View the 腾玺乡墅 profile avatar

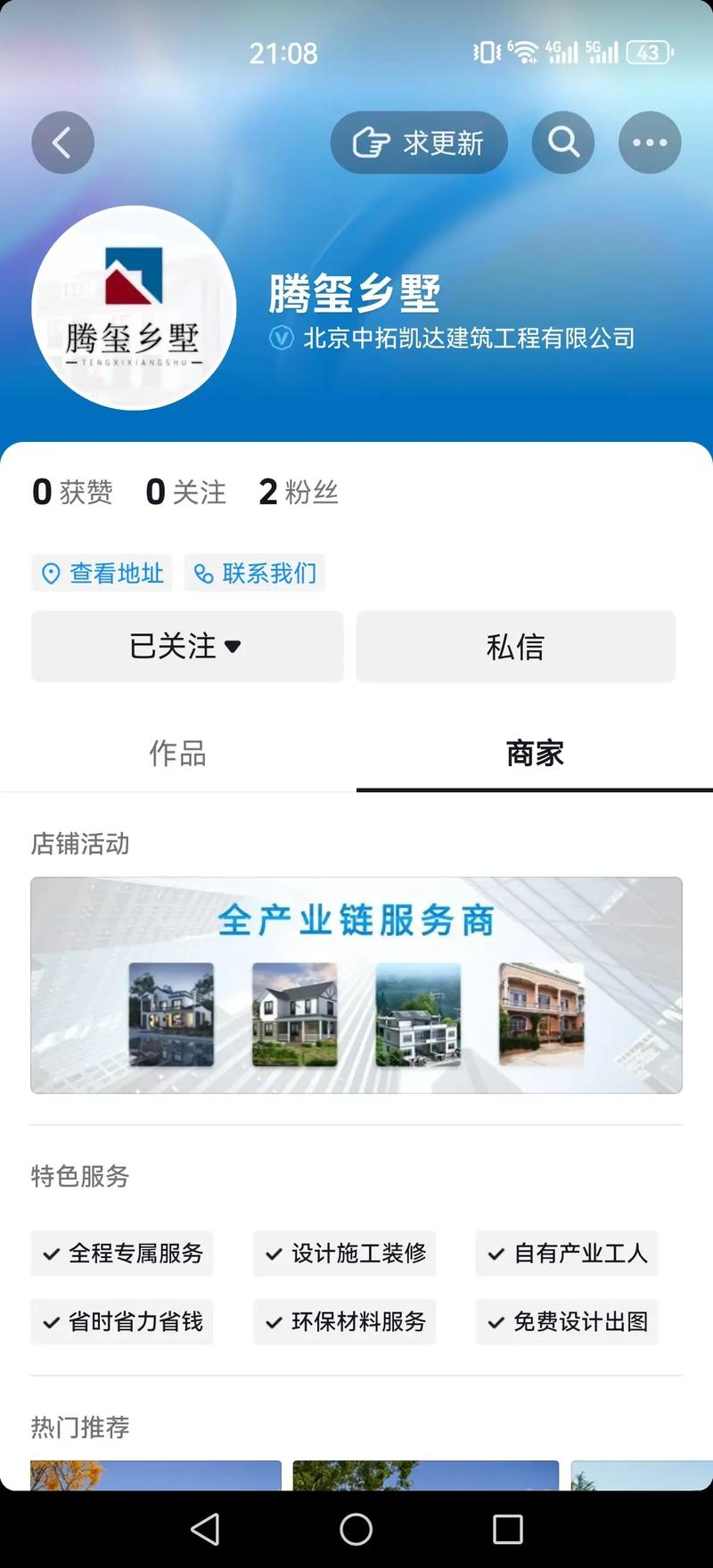(x=134, y=308)
